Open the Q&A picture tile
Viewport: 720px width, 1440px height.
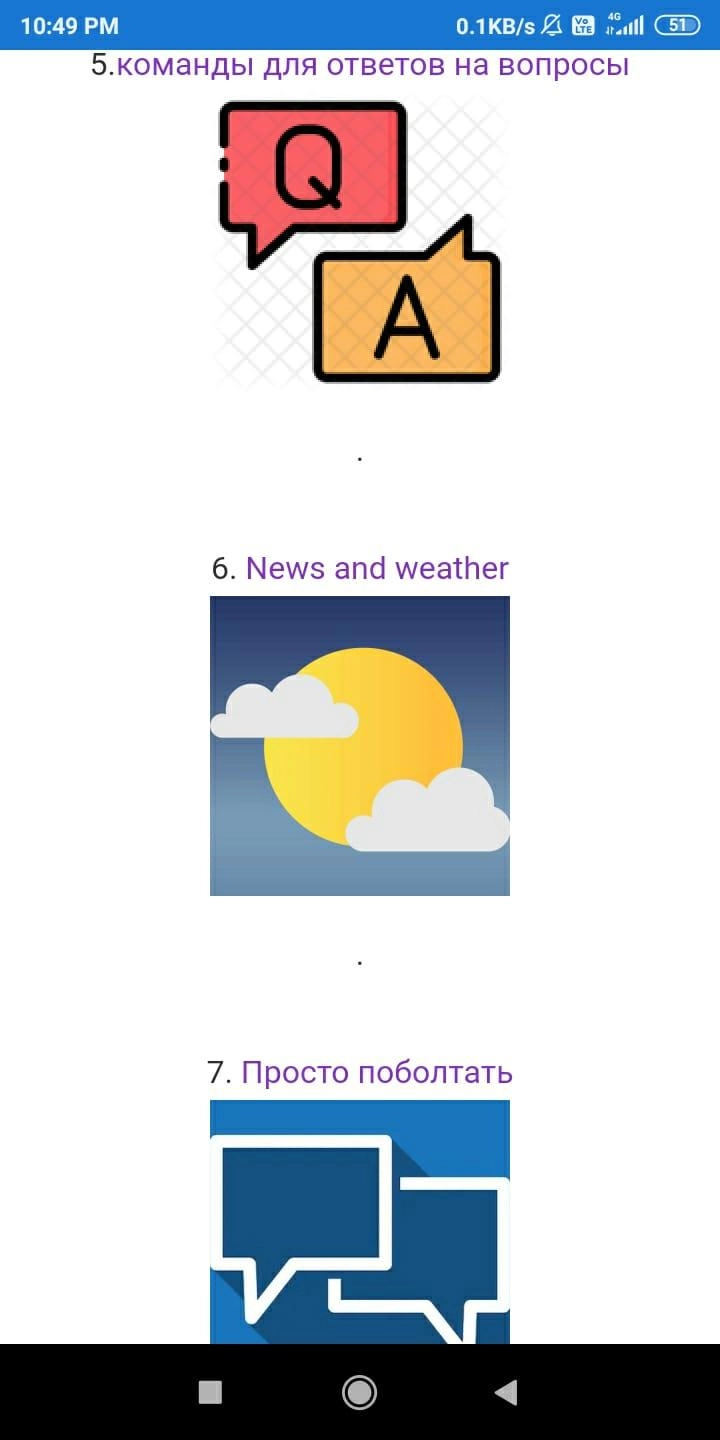[x=360, y=242]
